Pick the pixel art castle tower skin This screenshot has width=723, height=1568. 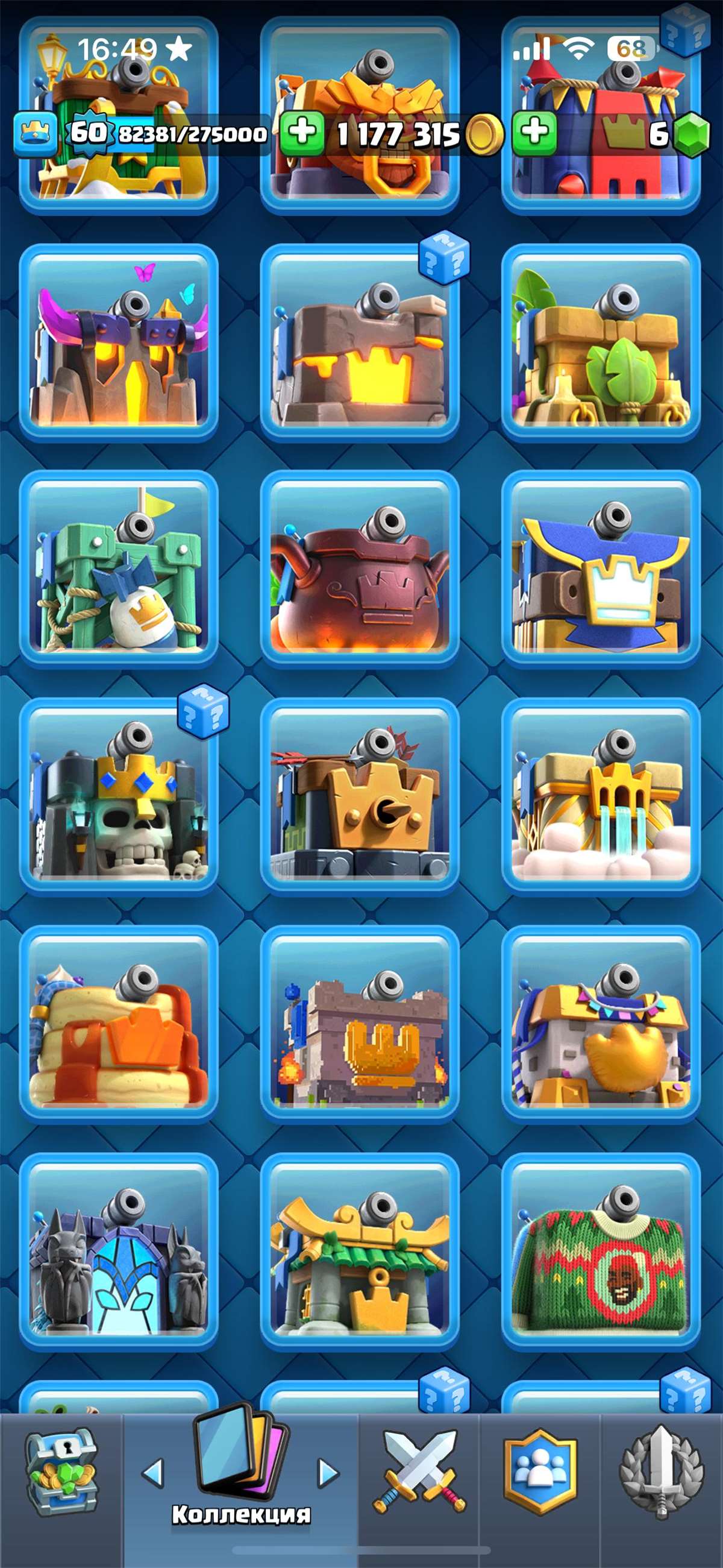click(x=360, y=1024)
